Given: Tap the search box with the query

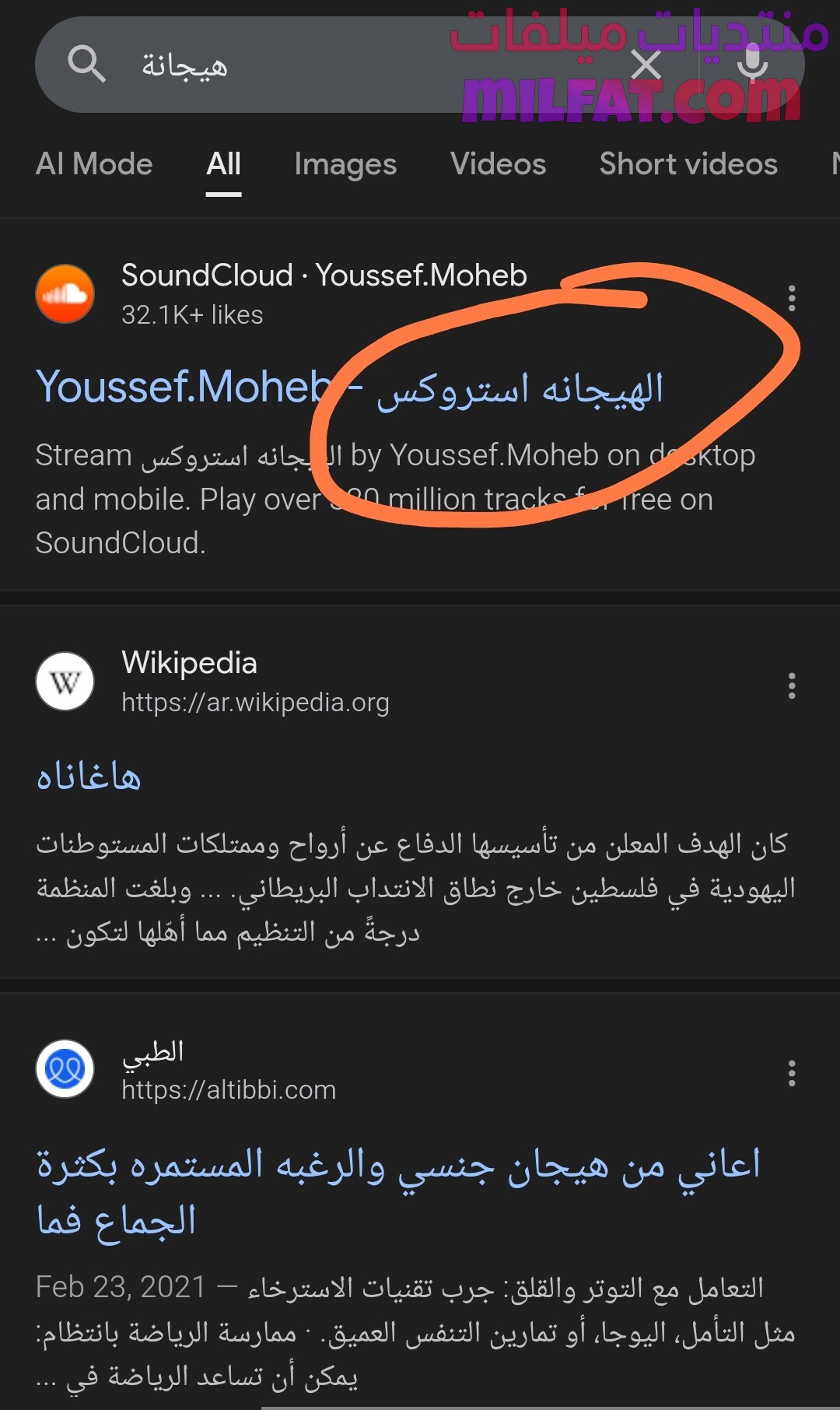Looking at the screenshot, I should coord(311,65).
